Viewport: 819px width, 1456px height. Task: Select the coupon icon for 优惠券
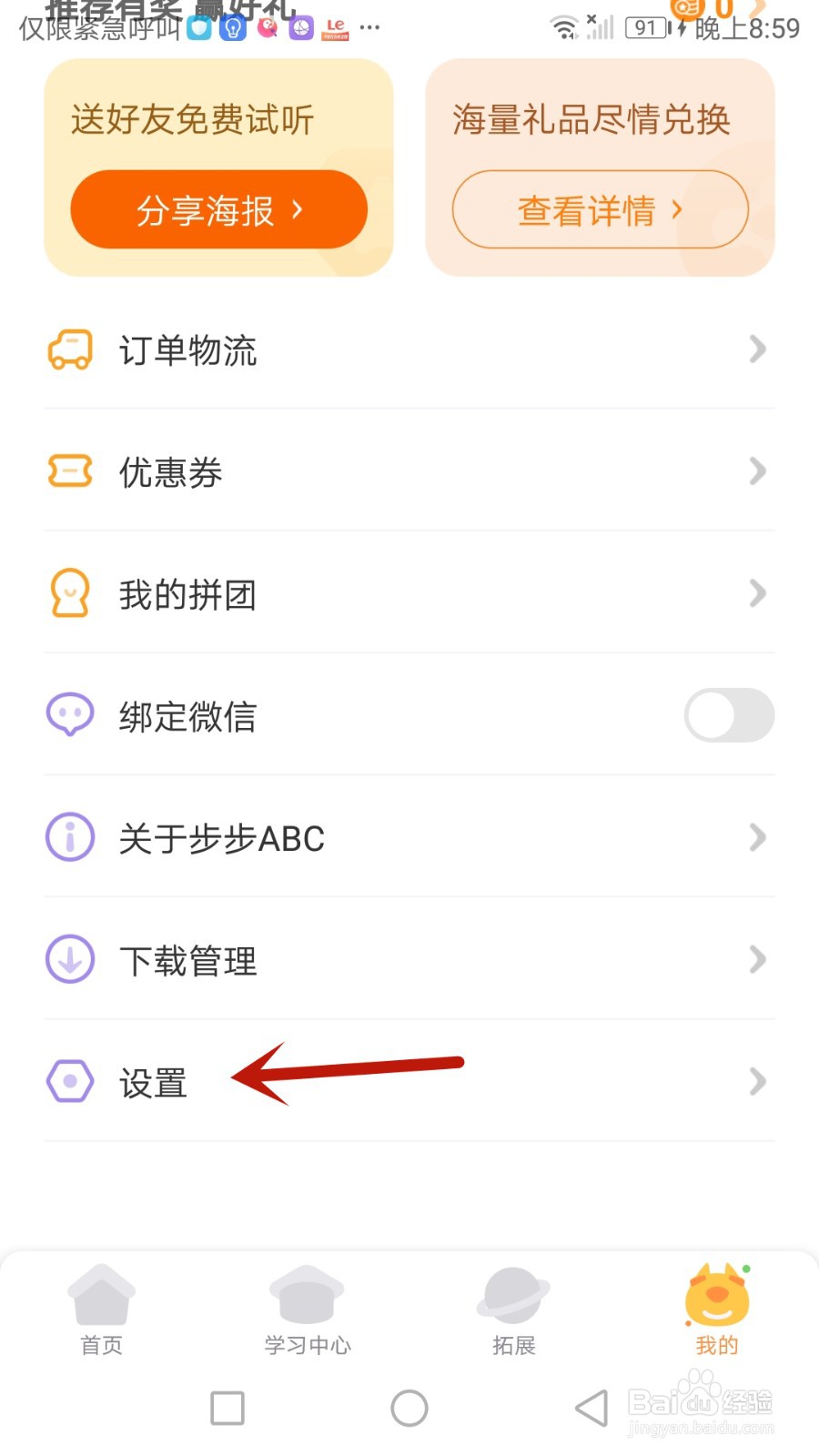tap(69, 470)
